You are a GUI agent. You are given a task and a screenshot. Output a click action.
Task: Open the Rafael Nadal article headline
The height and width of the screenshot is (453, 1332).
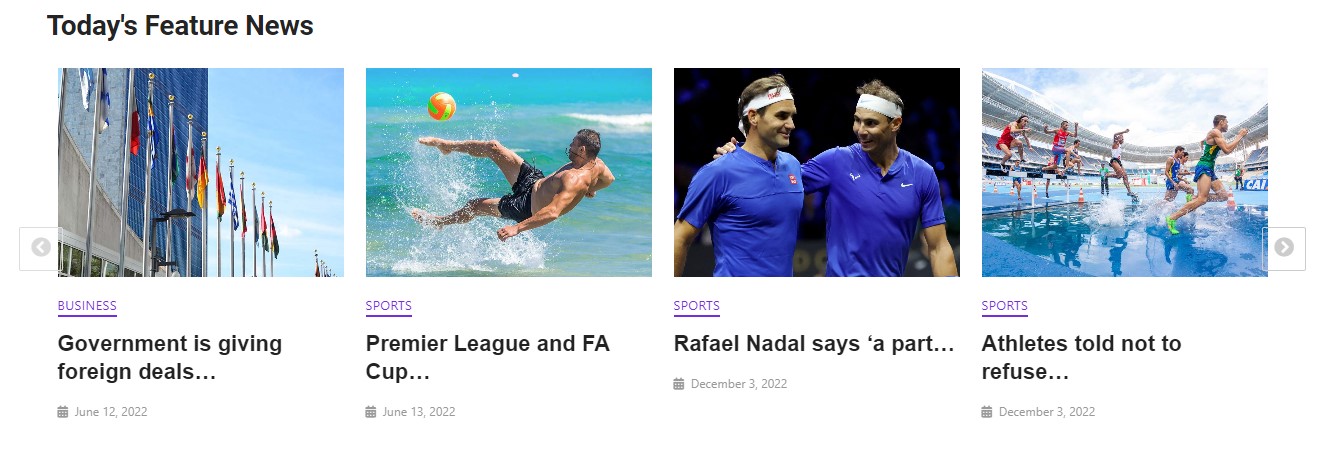coord(814,344)
